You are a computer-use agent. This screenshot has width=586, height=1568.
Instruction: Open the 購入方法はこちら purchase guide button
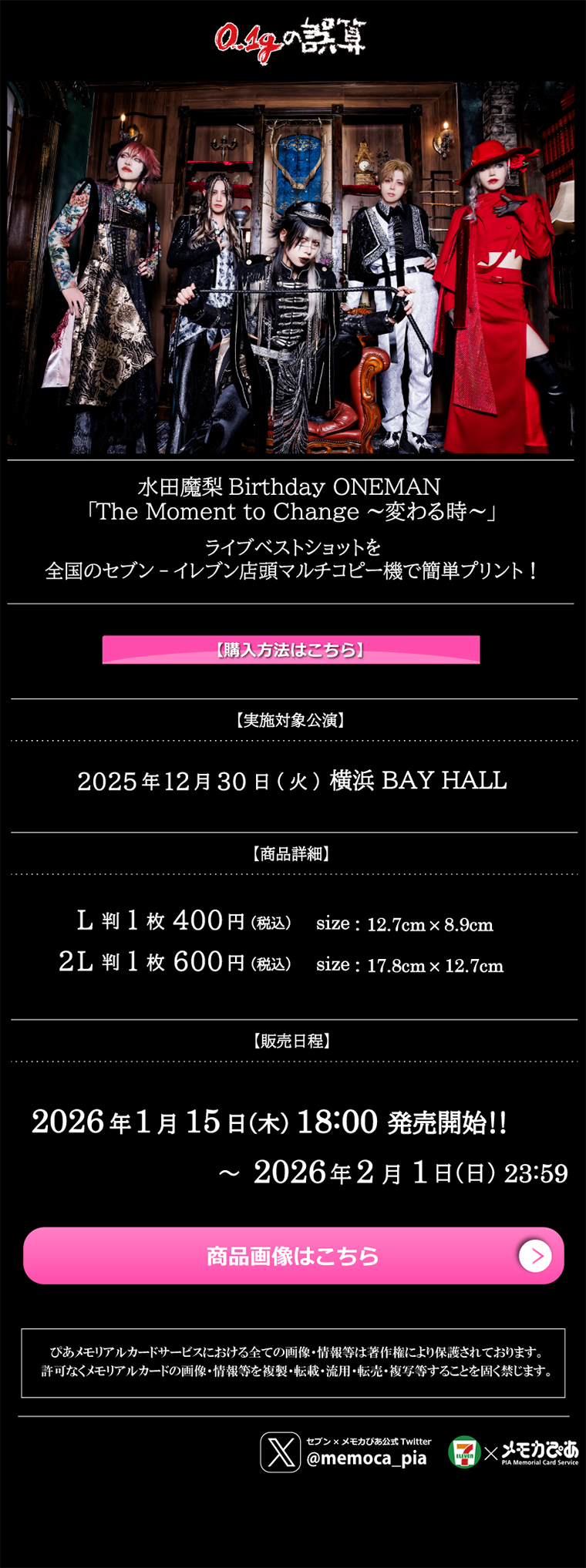pyautogui.click(x=291, y=650)
